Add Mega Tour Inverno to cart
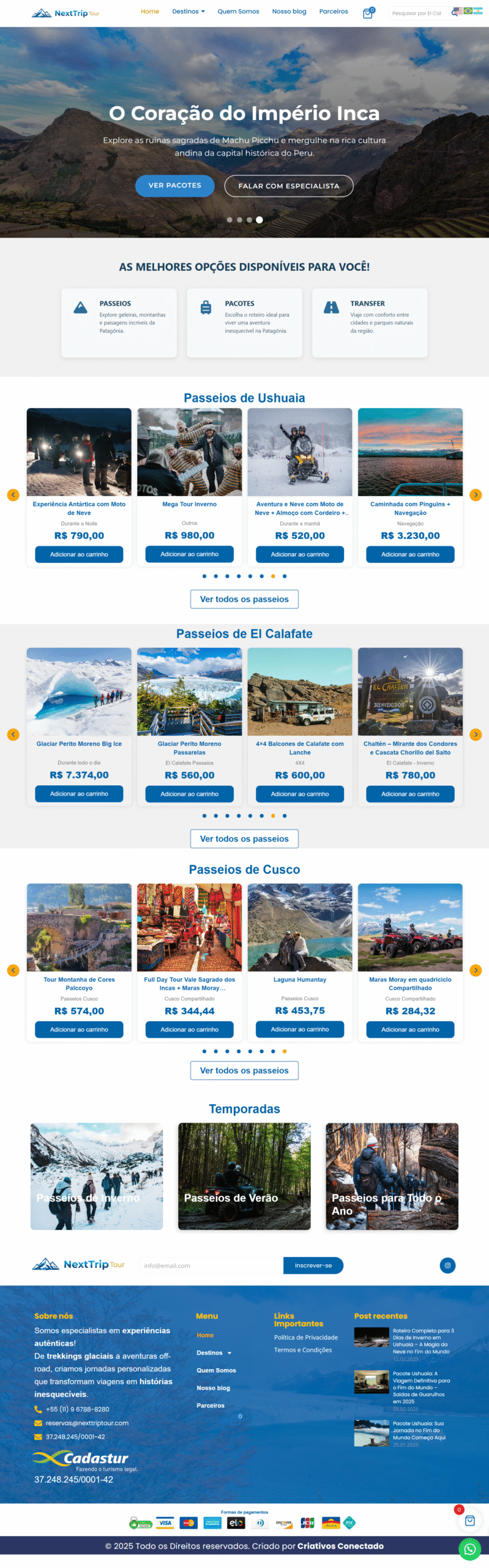Screen dimensions: 489x1568 (x=189, y=554)
